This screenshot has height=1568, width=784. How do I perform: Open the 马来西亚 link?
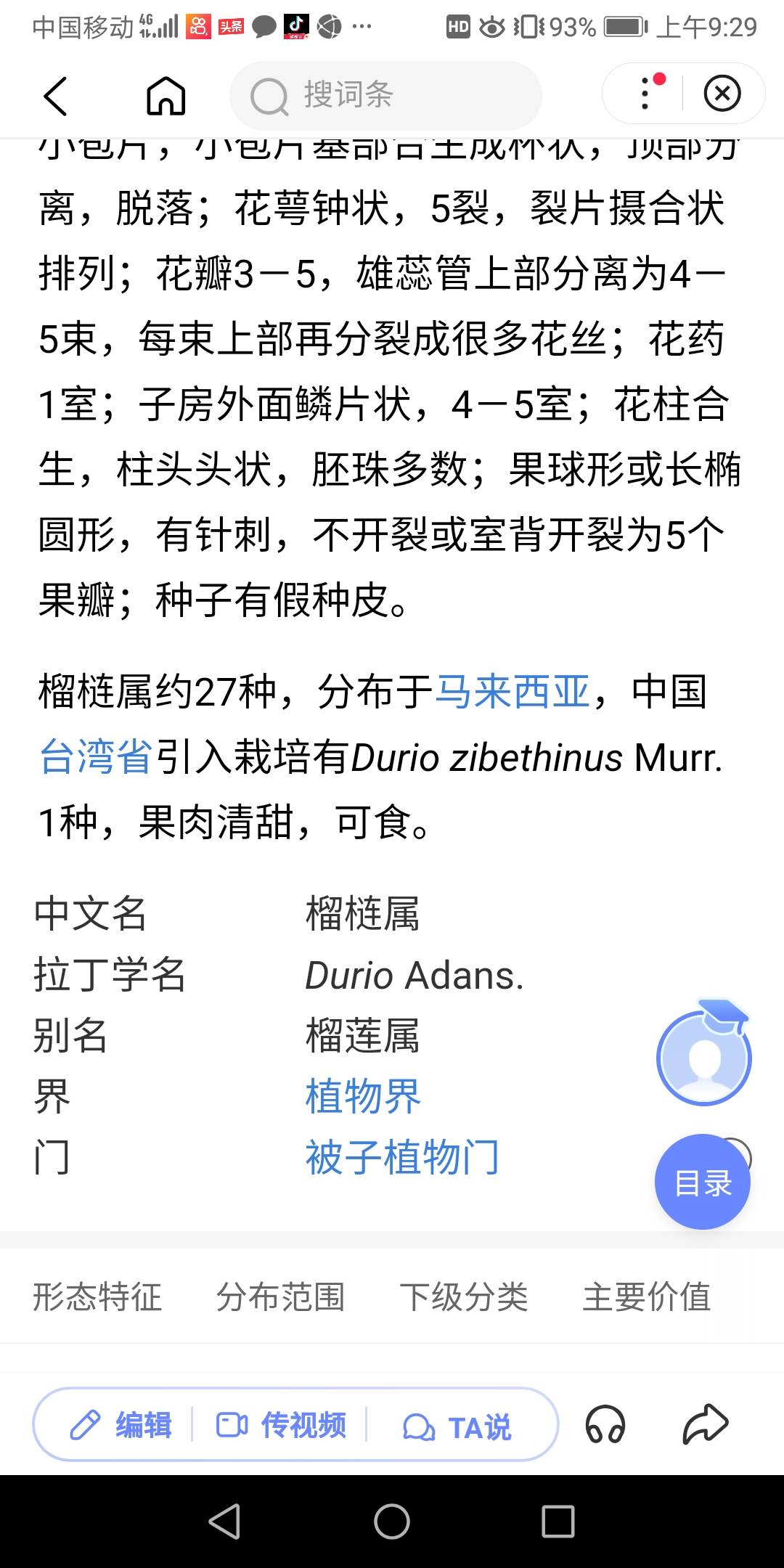tap(512, 691)
